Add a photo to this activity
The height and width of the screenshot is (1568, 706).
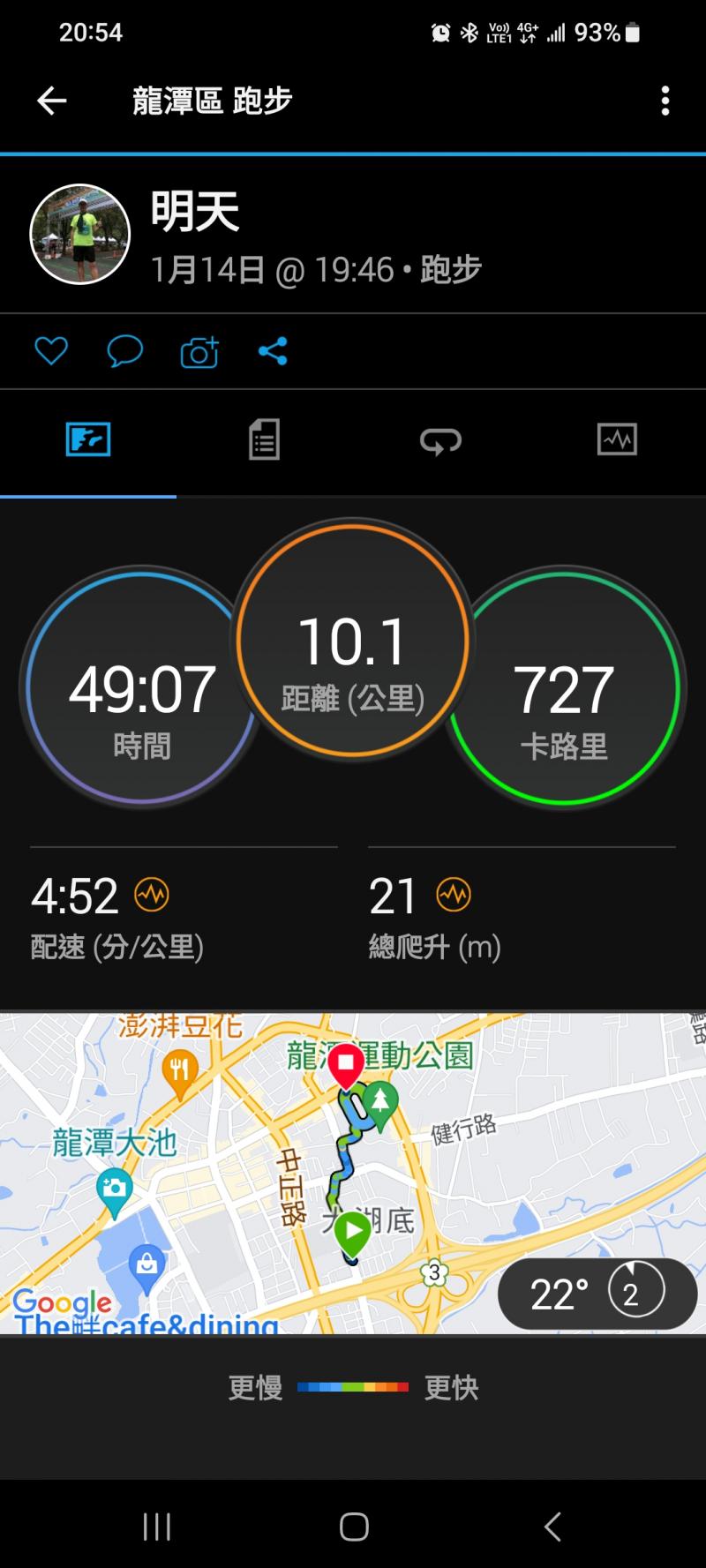click(x=199, y=351)
